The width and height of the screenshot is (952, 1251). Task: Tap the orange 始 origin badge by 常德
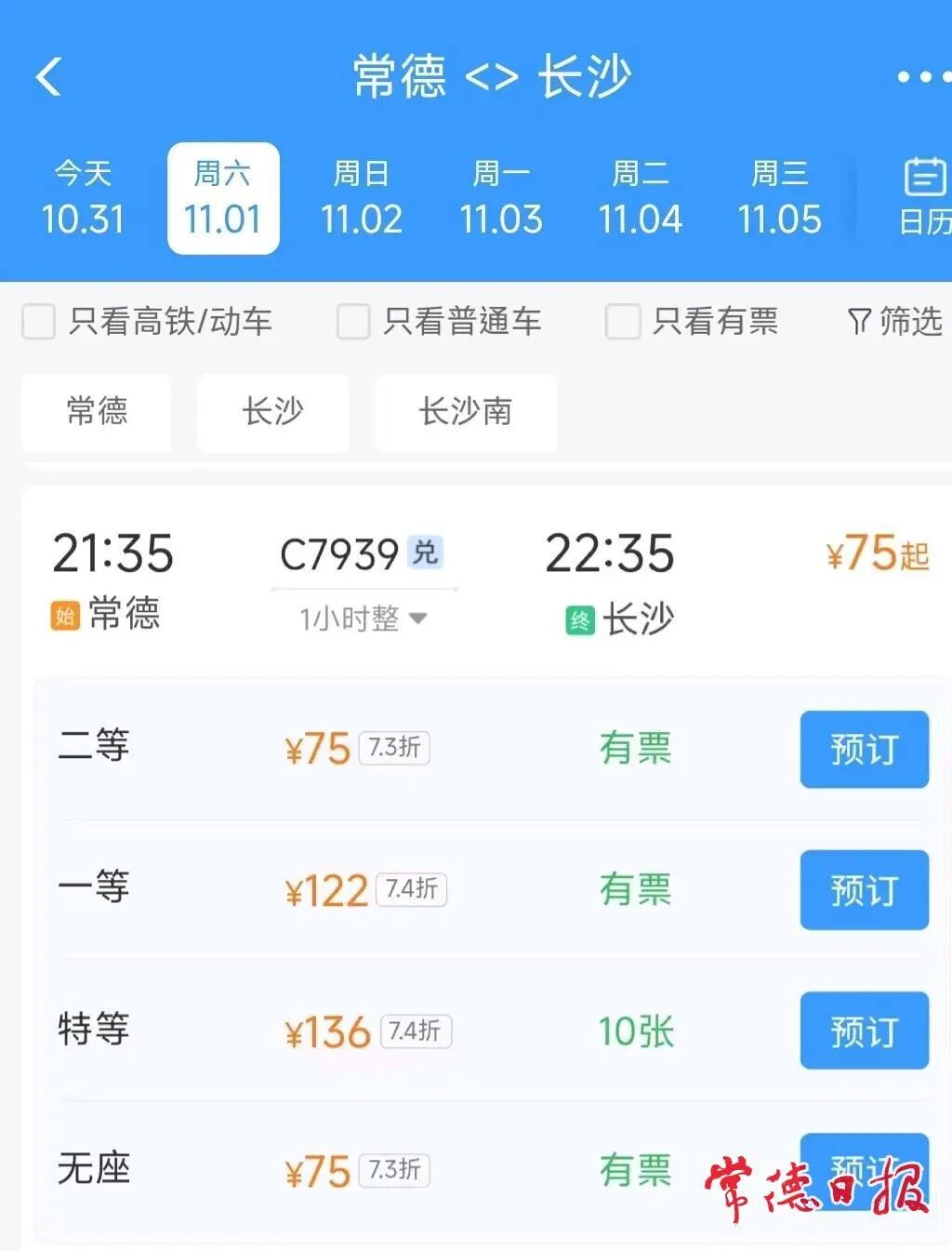pyautogui.click(x=63, y=615)
